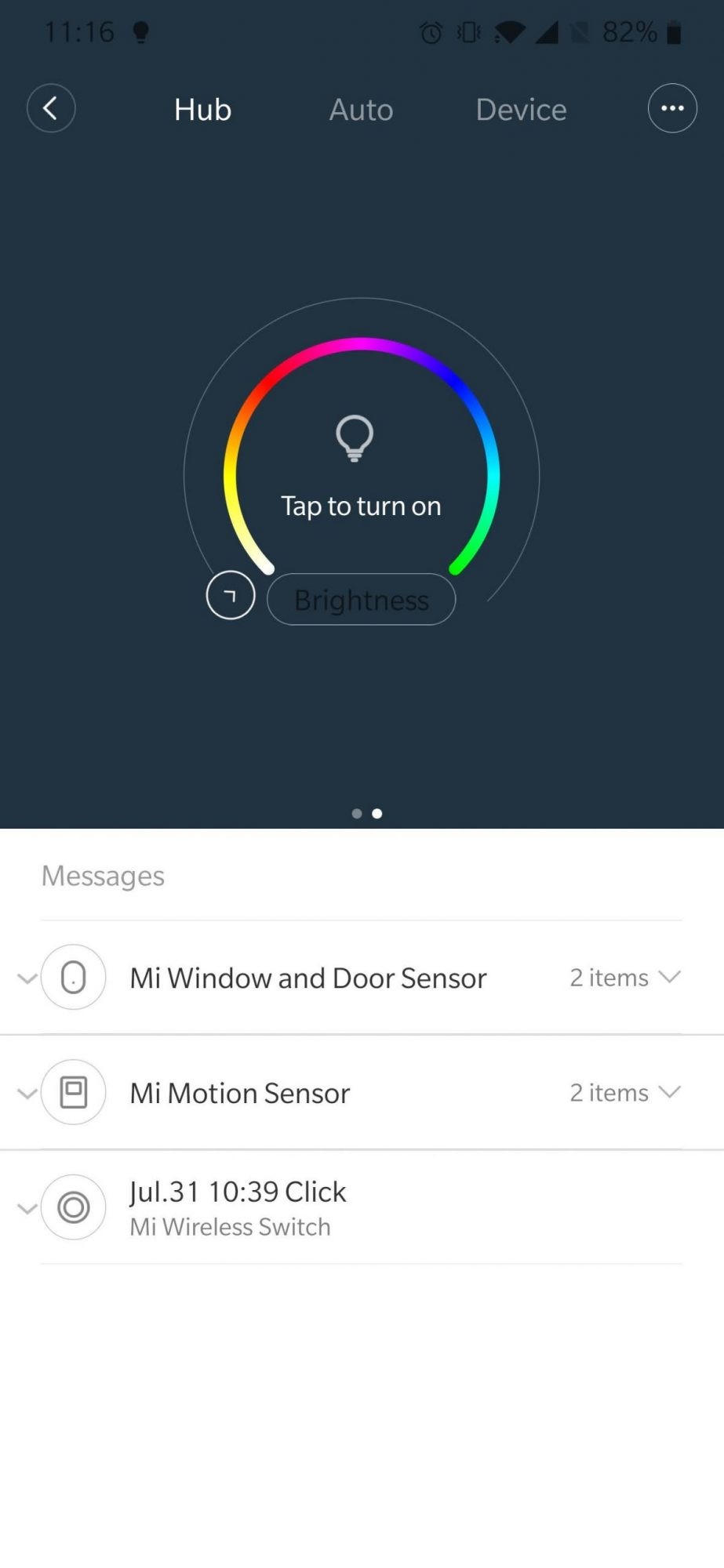This screenshot has height=1568, width=724.
Task: Tap the first page indicator dot
Action: point(357,814)
